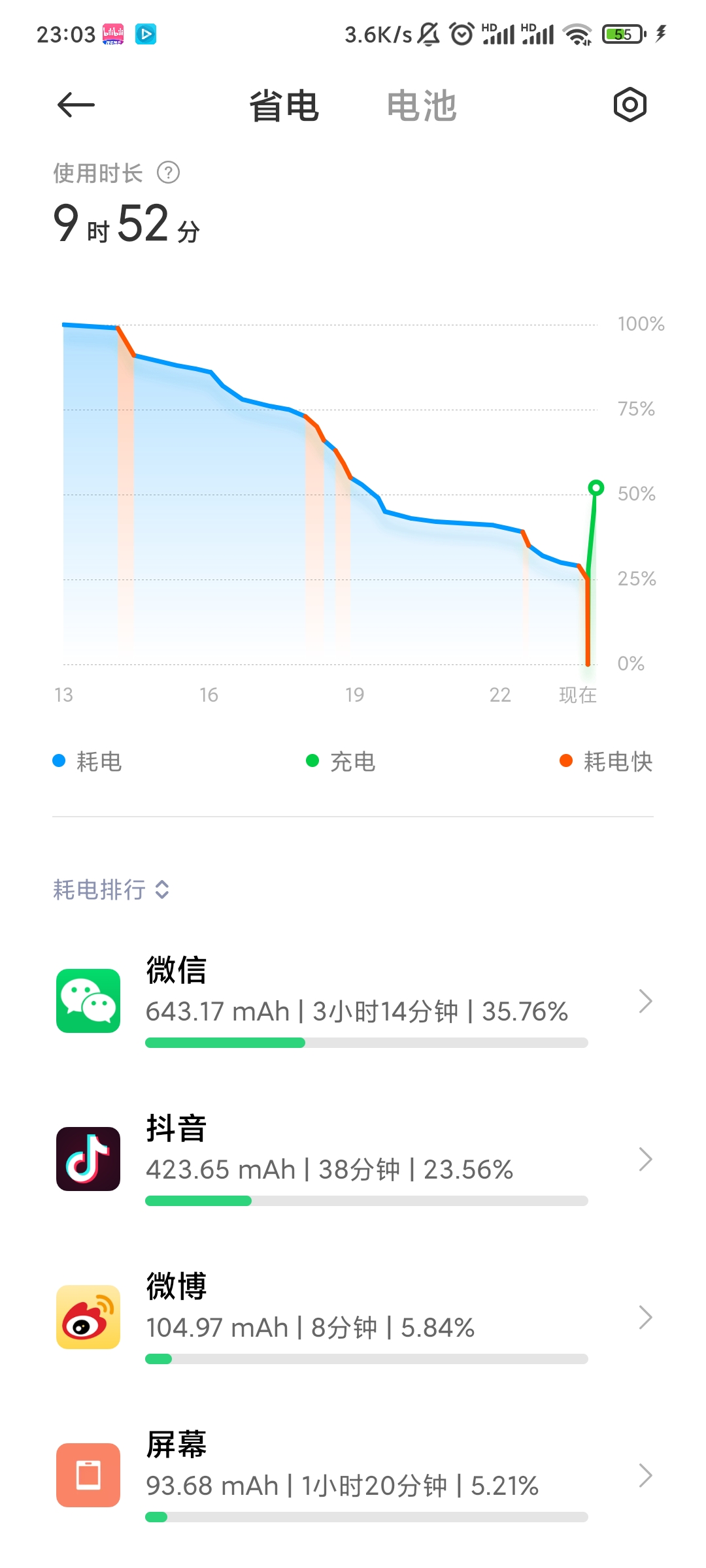Open battery settings hexagon icon
Screen dimensions: 706x1568
point(630,105)
